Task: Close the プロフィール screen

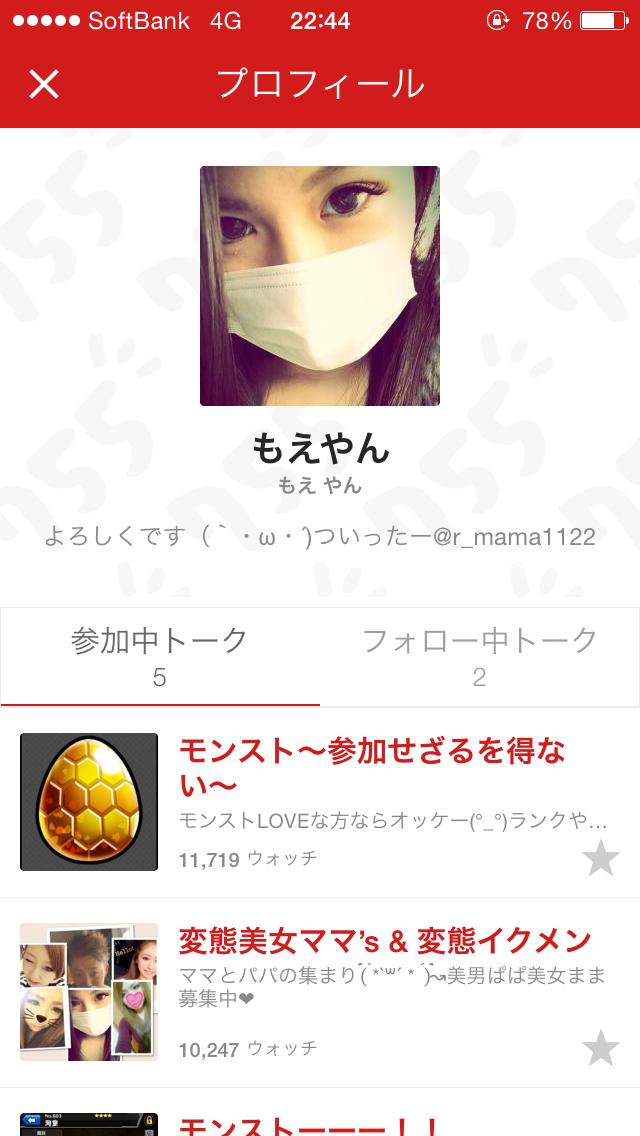Action: tap(44, 85)
